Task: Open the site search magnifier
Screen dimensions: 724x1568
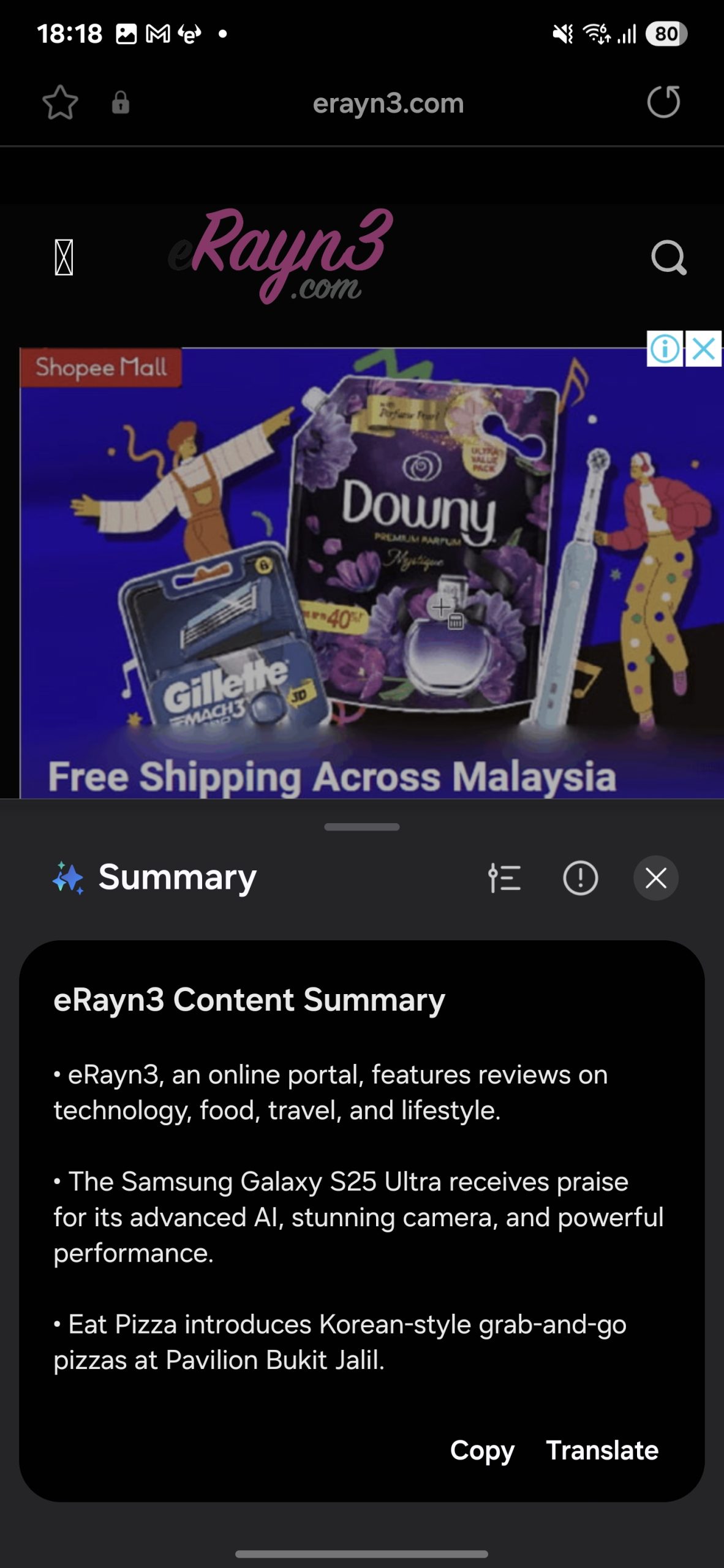Action: [668, 257]
